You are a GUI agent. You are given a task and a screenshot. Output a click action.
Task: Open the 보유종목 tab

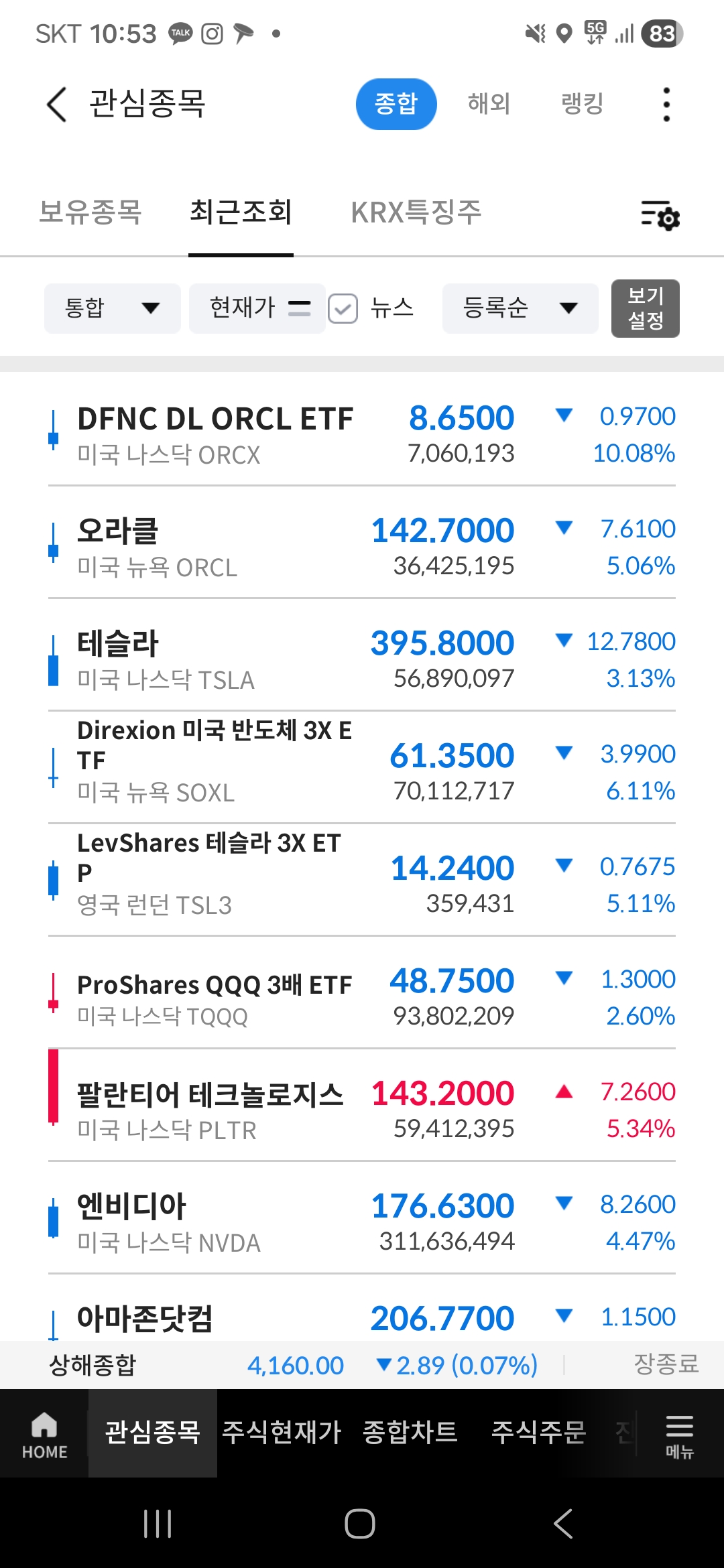(x=90, y=212)
